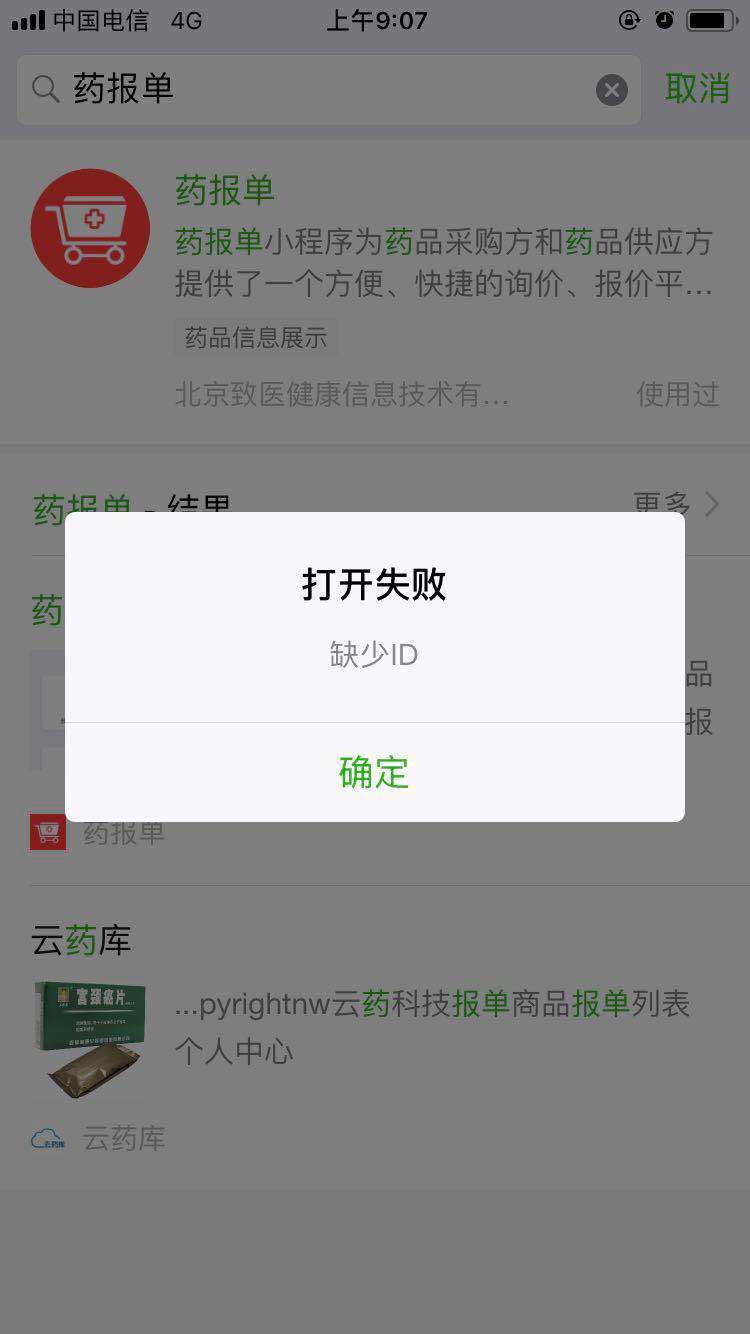View more results via 更多
Screen dimensions: 750x1334
(676, 504)
